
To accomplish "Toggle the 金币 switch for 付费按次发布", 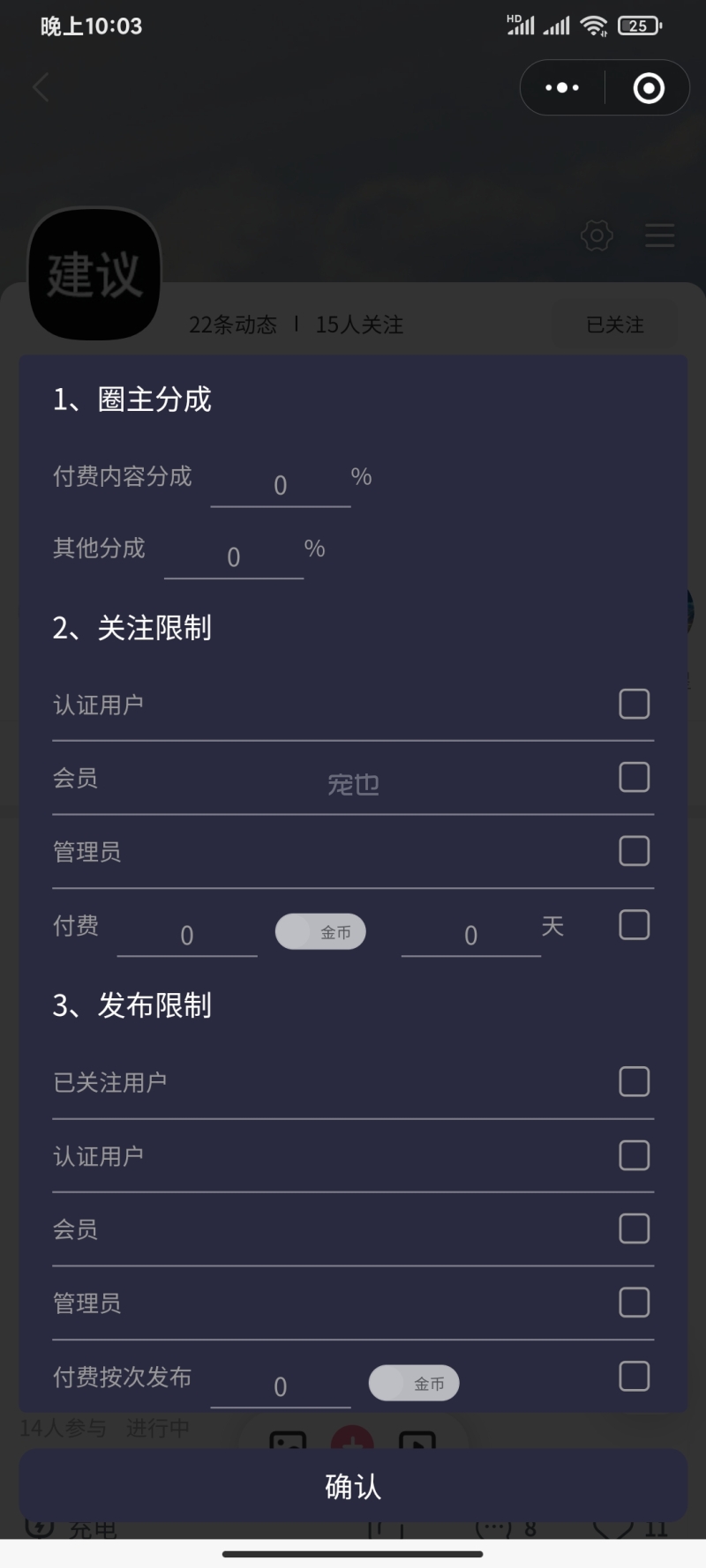I will tap(414, 1383).
